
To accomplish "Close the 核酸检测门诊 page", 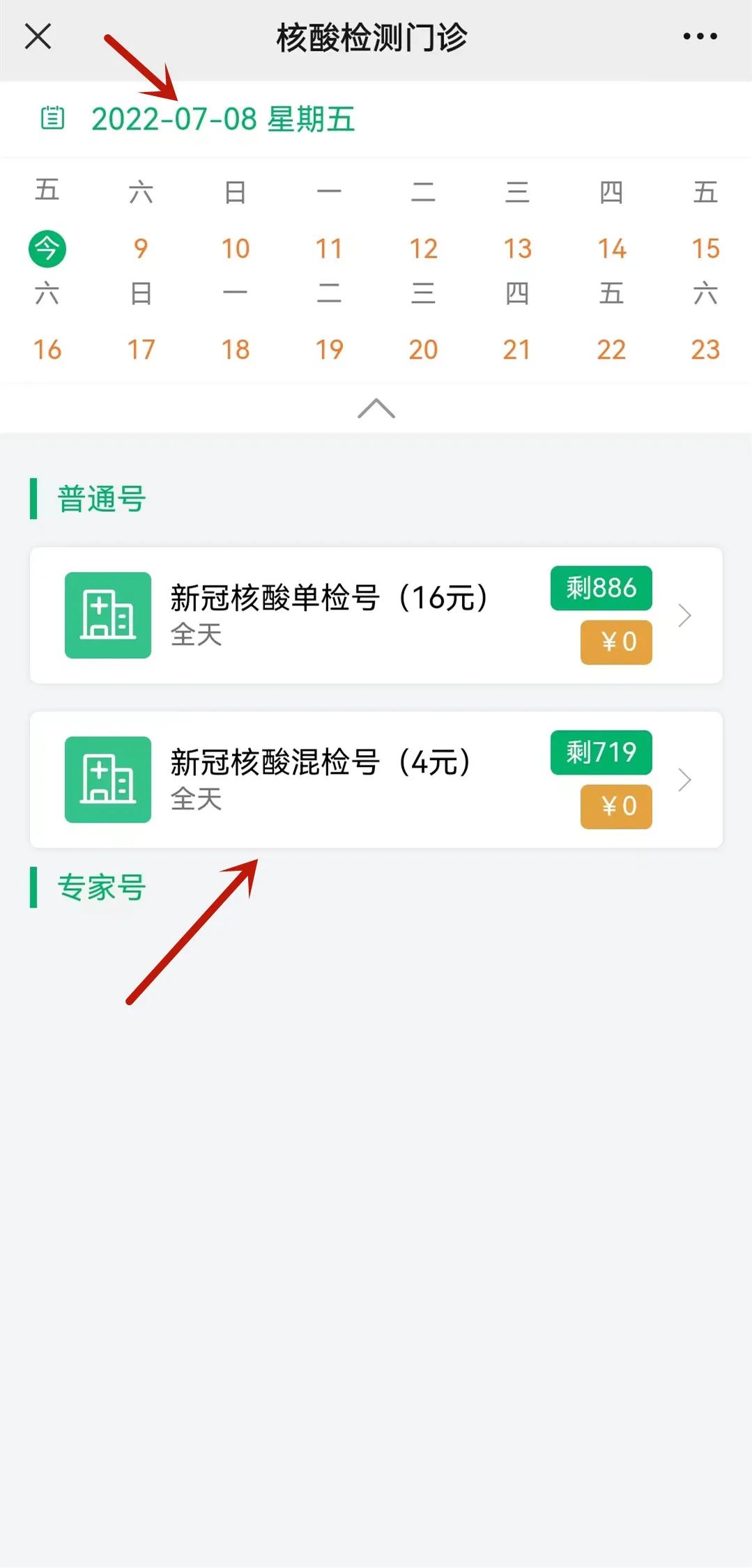I will tap(38, 36).
